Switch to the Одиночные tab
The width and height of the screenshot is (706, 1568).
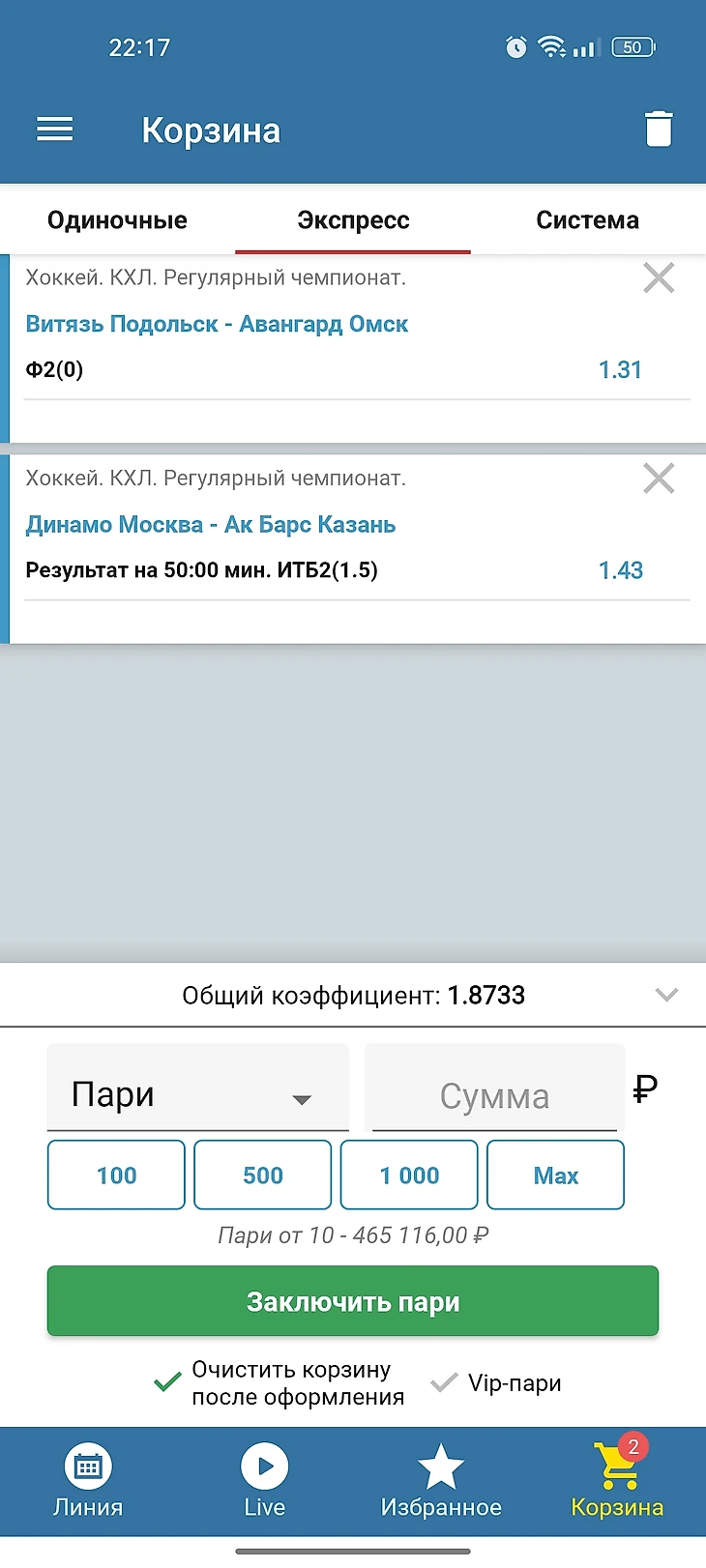[117, 220]
